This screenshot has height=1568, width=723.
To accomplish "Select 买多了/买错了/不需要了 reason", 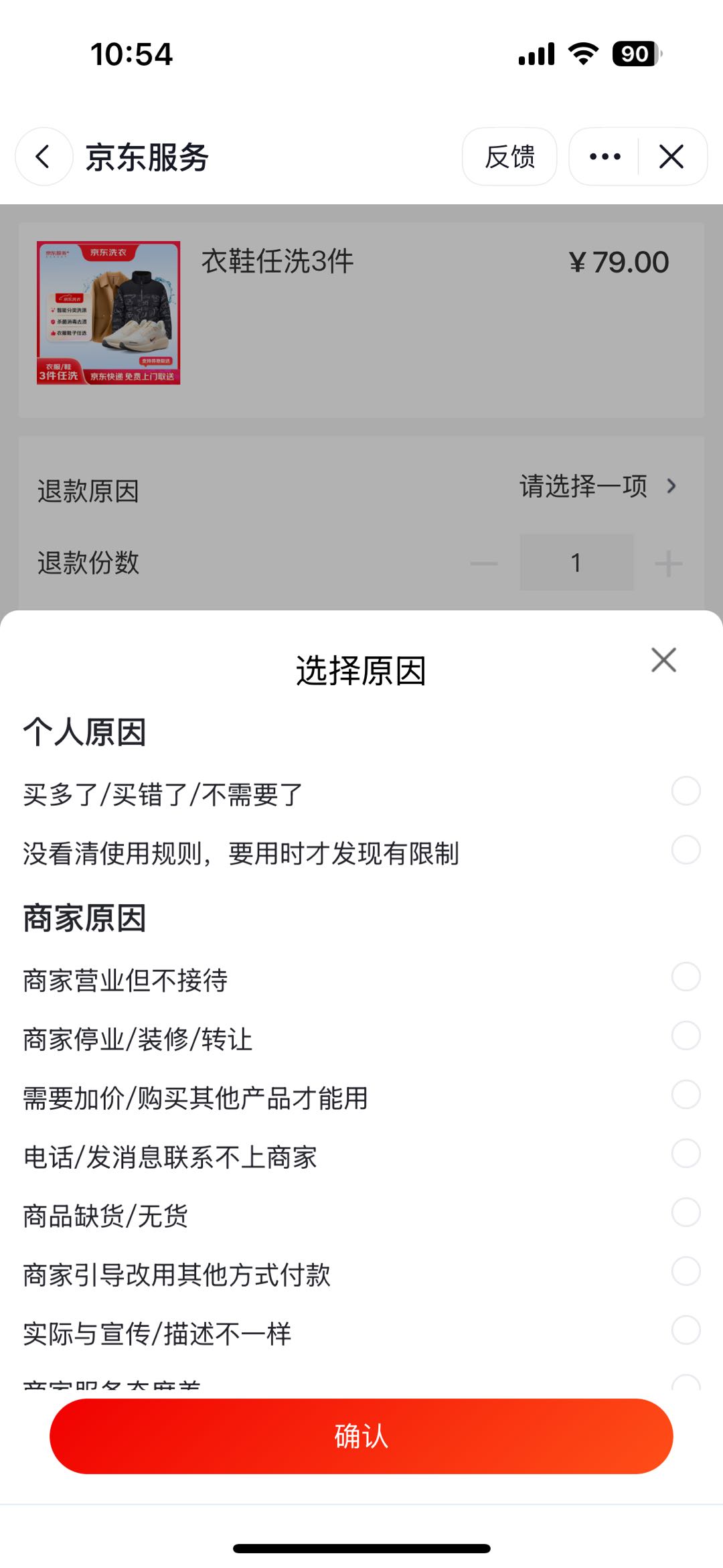I will [686, 791].
